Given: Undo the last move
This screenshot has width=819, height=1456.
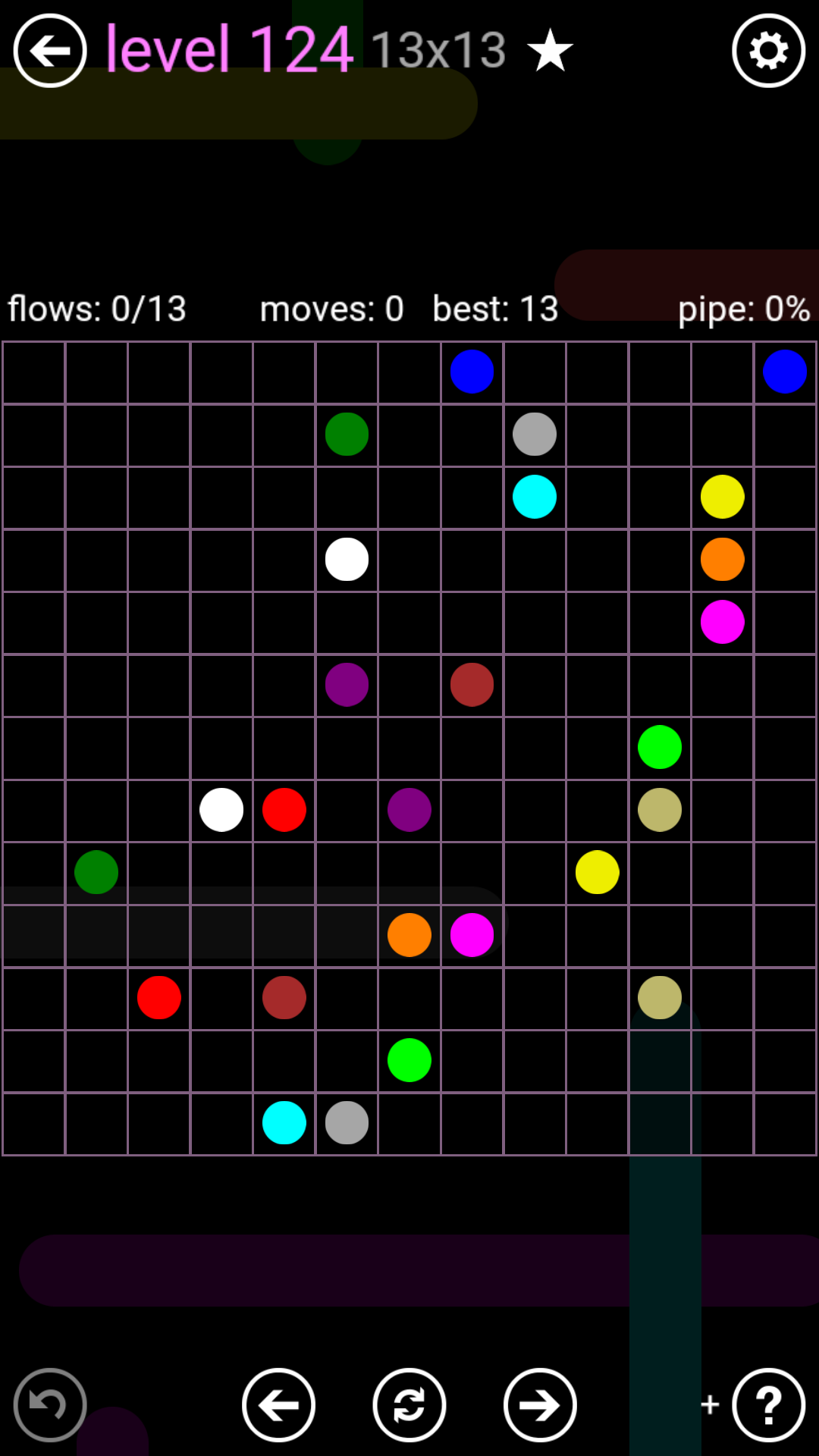Looking at the screenshot, I should coord(50,1405).
